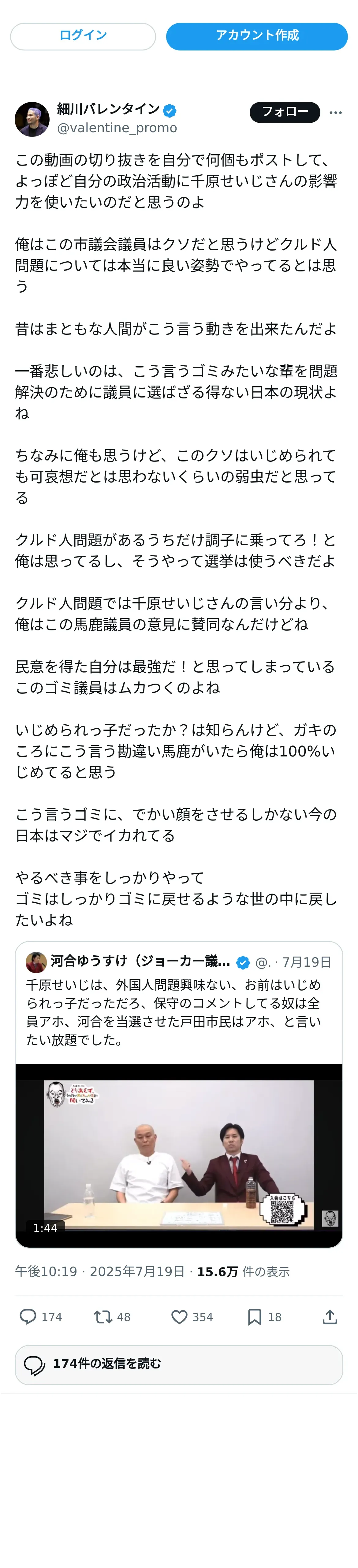Image resolution: width=358 pixels, height=1568 pixels.
Task: Reply via the comment icon with 174
Action: pos(41,1316)
